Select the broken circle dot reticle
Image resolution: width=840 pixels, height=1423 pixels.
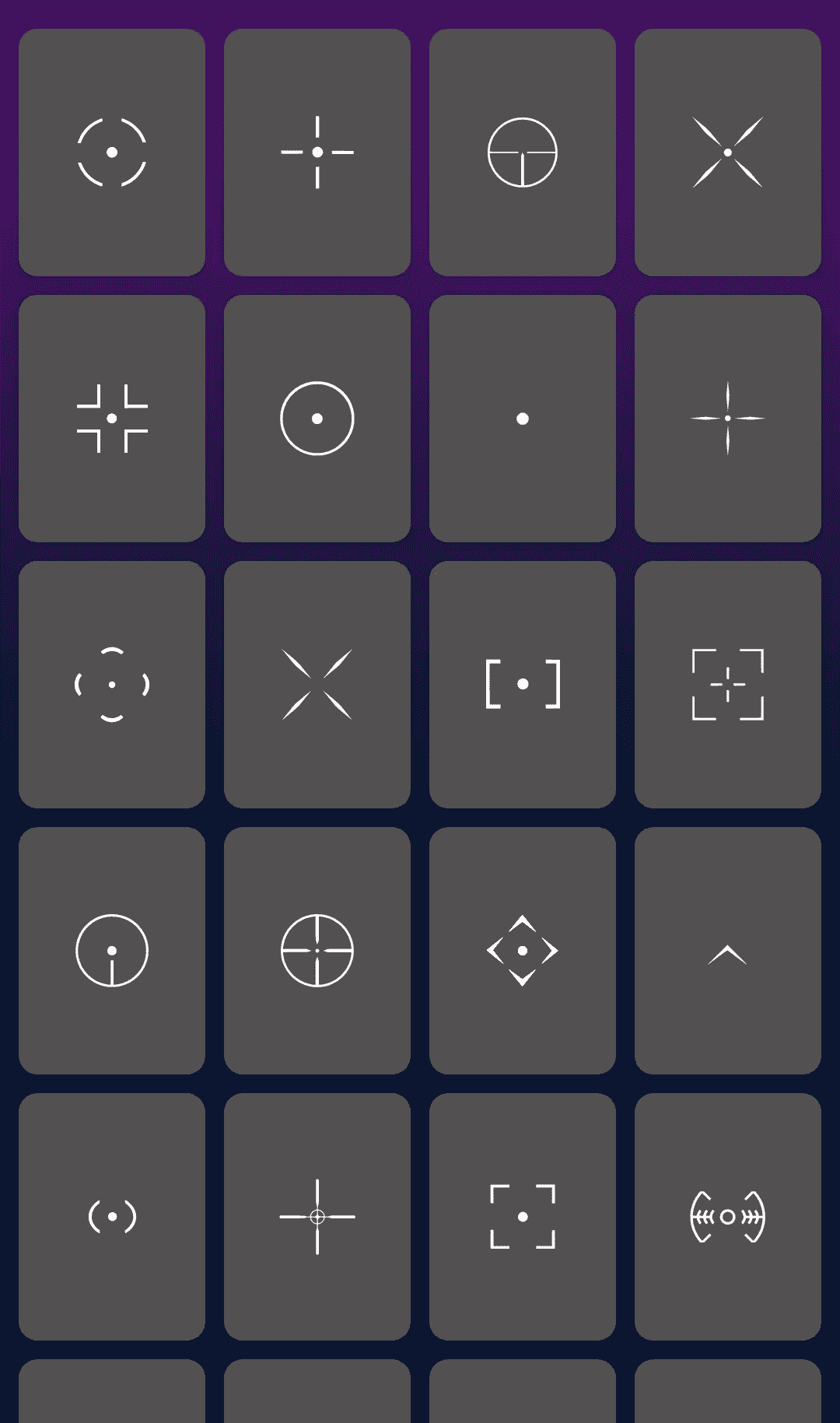[x=112, y=684]
